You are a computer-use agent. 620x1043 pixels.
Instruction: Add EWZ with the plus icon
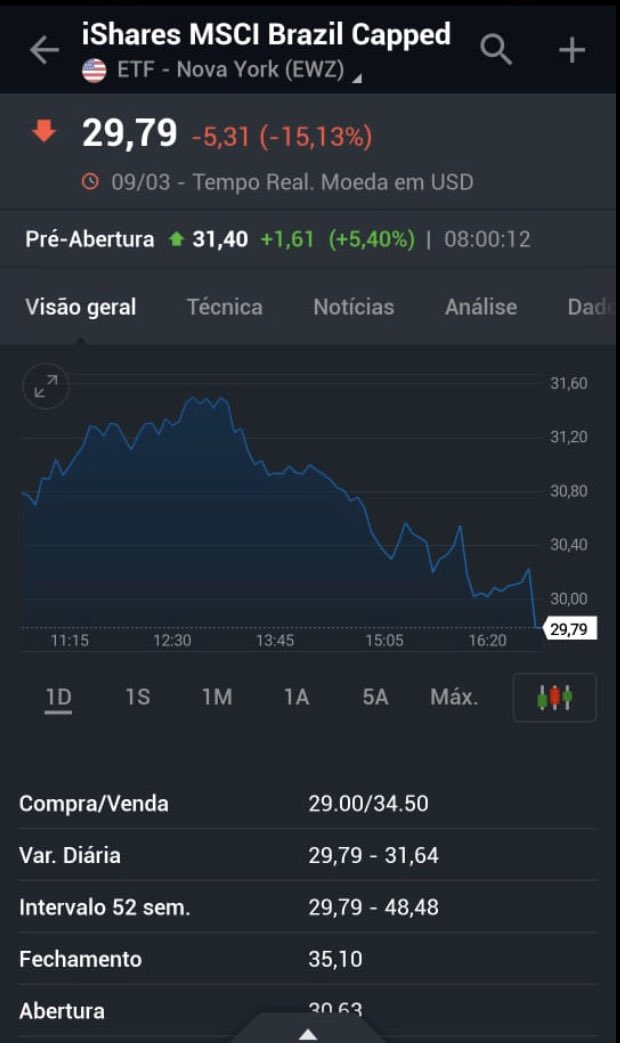click(x=571, y=50)
